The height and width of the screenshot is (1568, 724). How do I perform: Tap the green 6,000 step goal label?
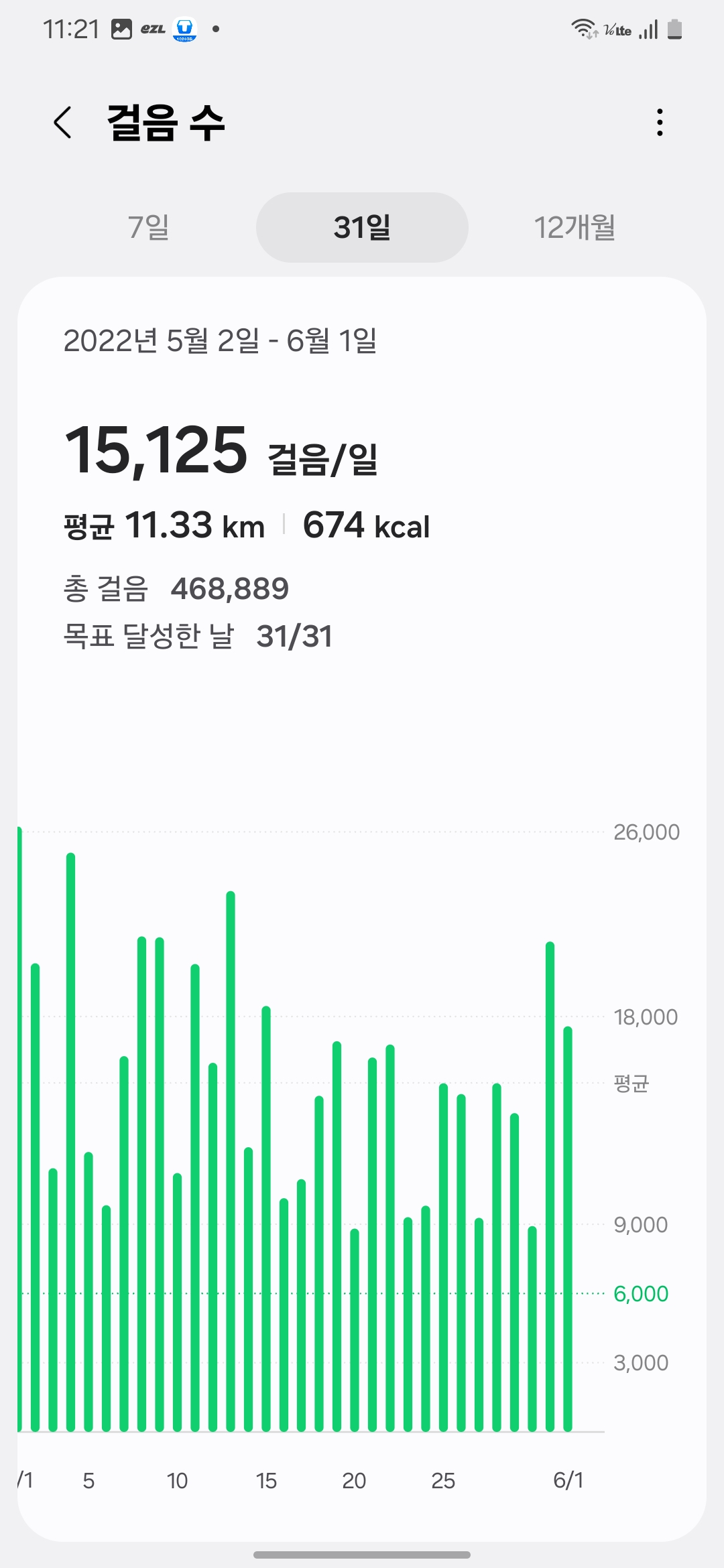(x=641, y=1294)
